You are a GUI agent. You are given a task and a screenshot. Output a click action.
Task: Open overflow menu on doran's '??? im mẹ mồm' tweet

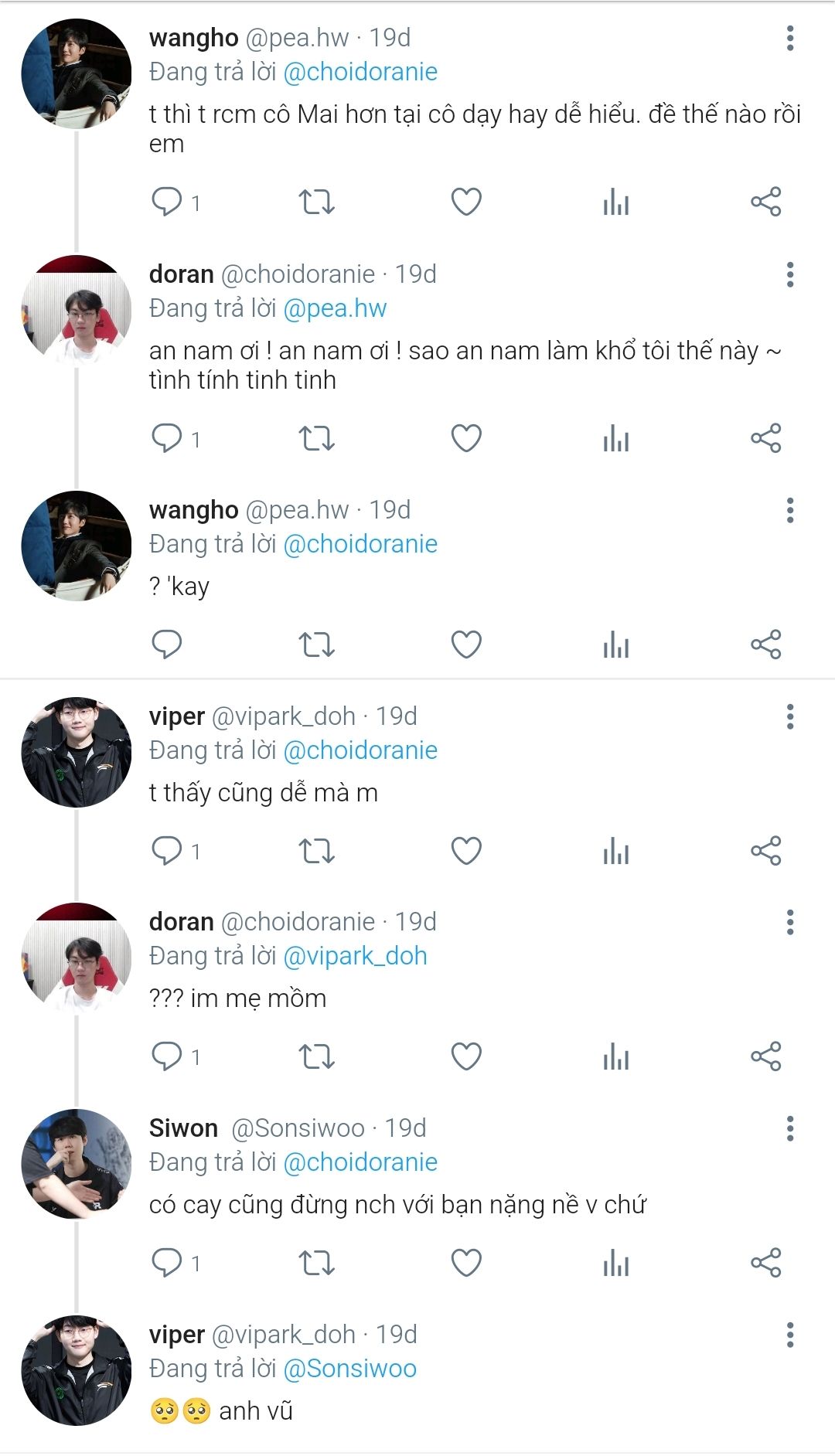(x=789, y=922)
